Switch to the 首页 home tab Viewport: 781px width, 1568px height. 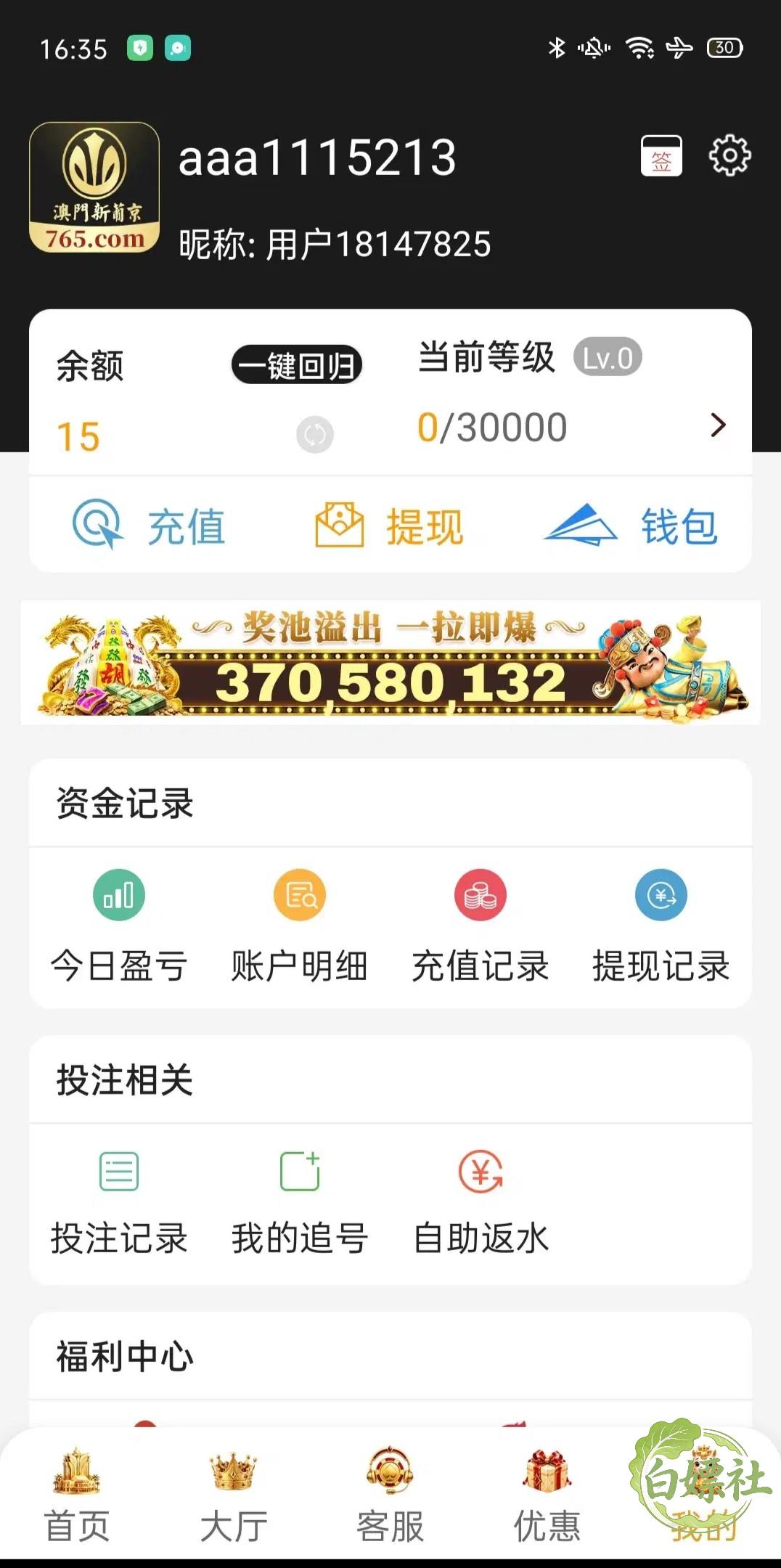[x=77, y=1495]
